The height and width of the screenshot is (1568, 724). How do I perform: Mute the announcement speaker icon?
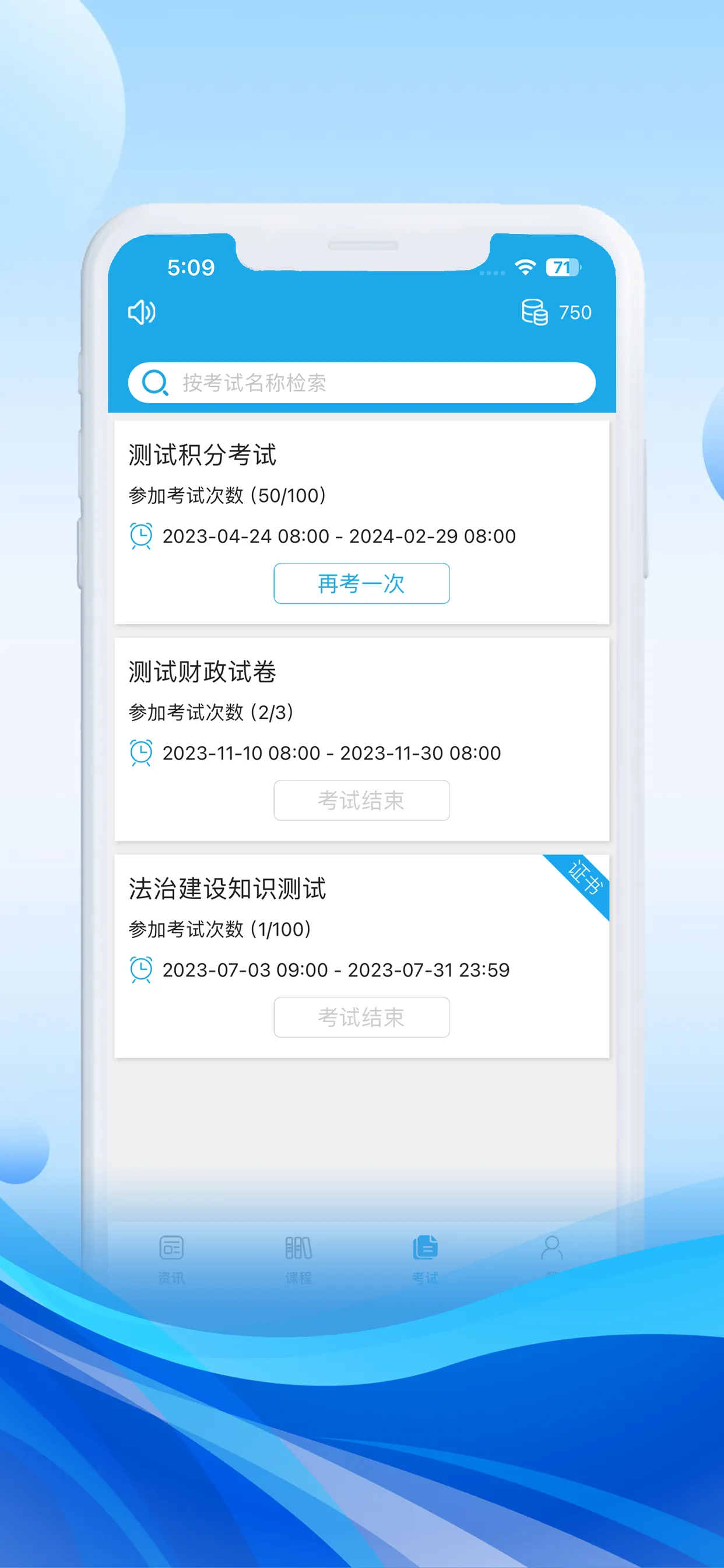pos(142,312)
